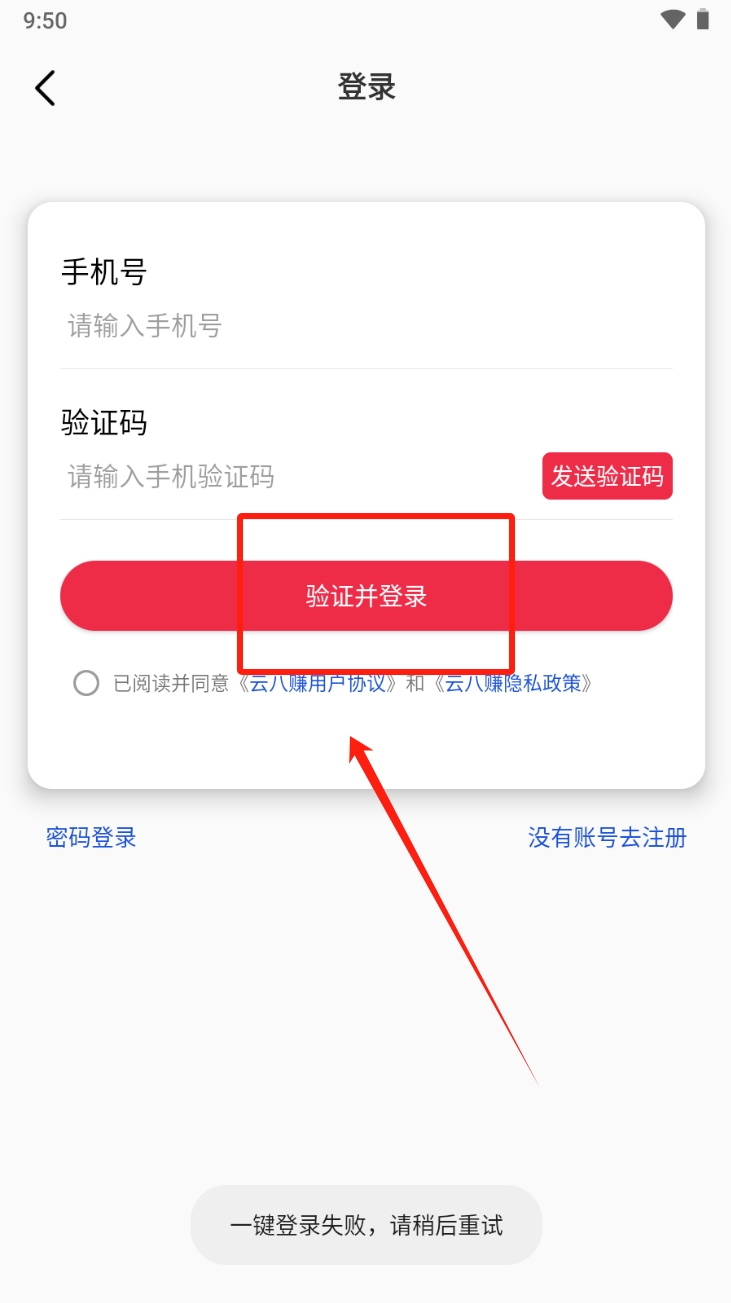
Task: Go back using the top-left arrow
Action: pyautogui.click(x=45, y=88)
